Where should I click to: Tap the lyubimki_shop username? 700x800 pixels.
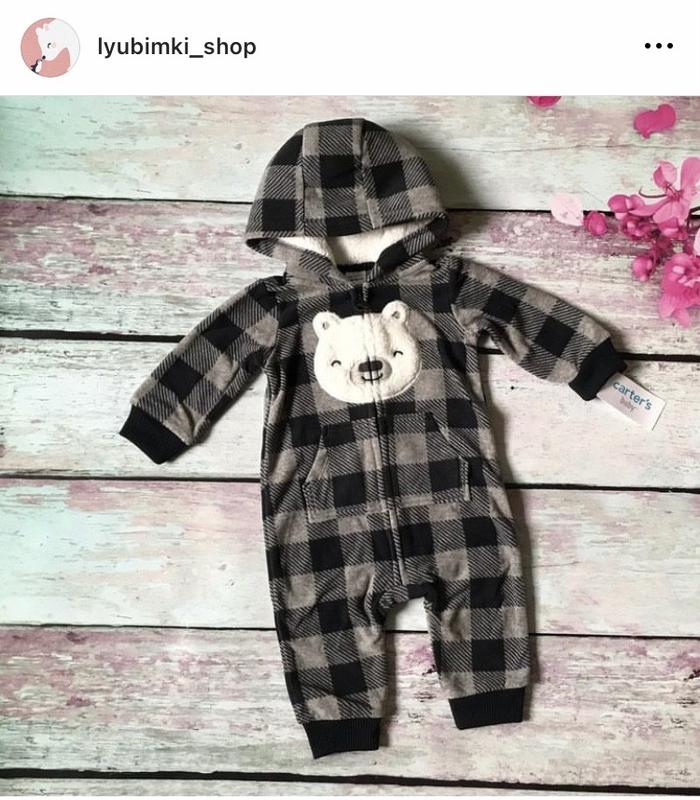click(177, 46)
